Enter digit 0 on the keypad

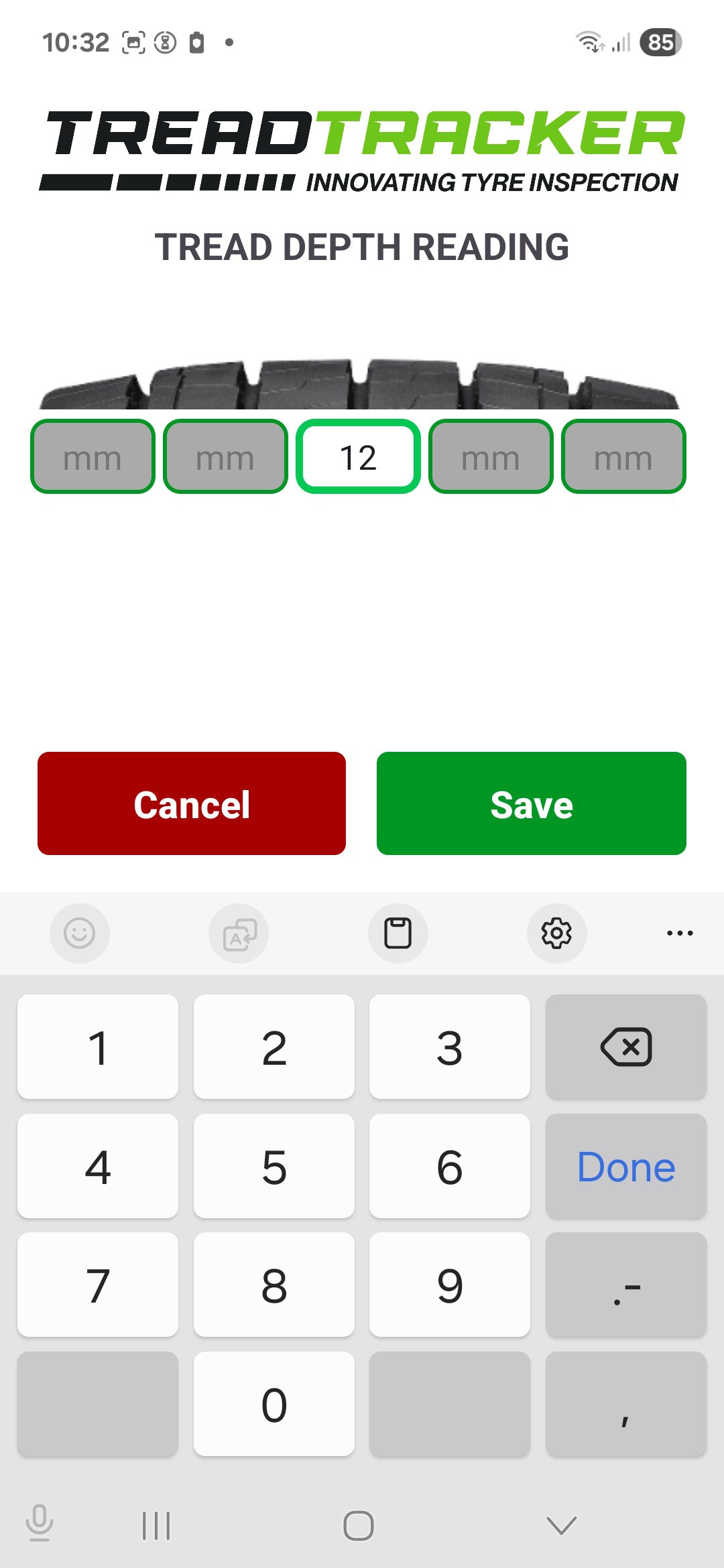(274, 1404)
